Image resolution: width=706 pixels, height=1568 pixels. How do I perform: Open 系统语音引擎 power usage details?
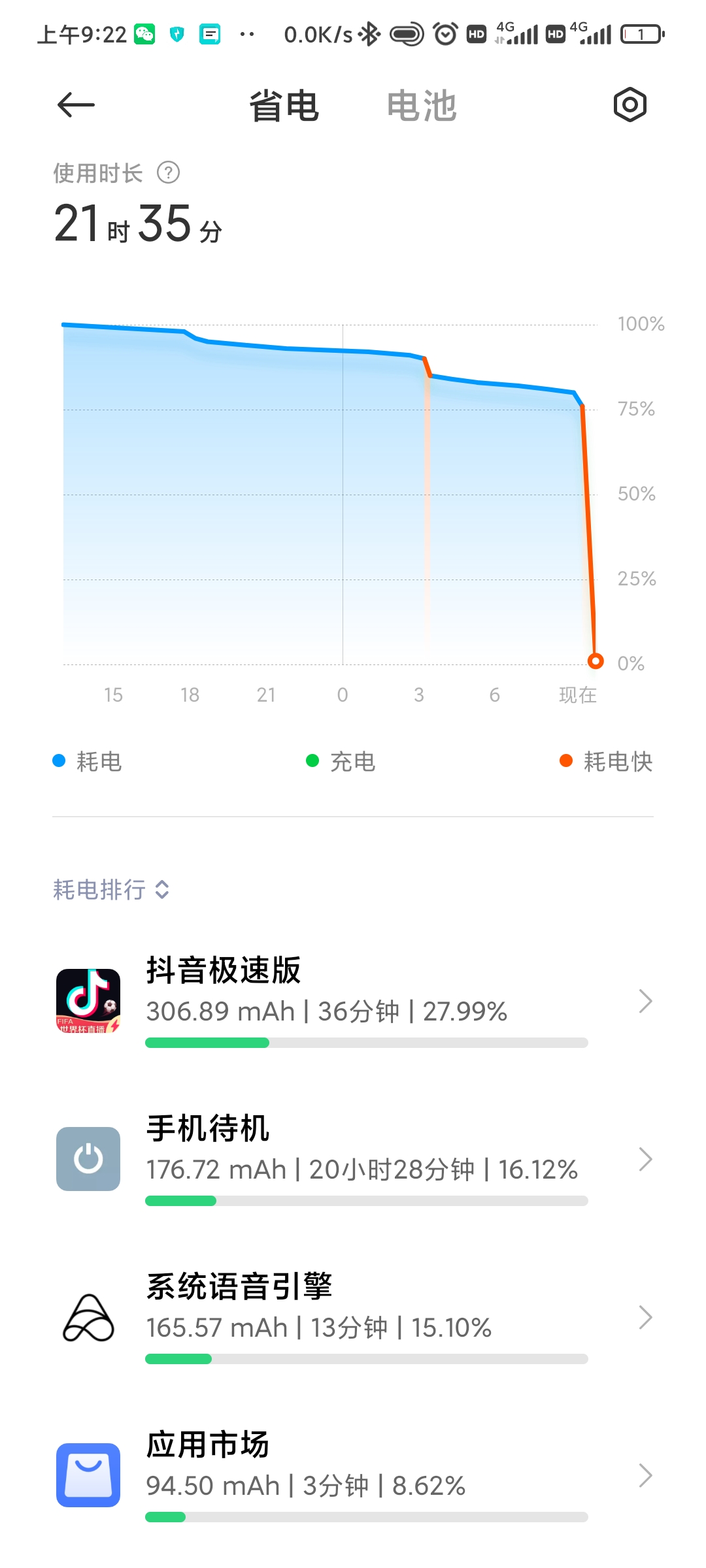tap(353, 1317)
